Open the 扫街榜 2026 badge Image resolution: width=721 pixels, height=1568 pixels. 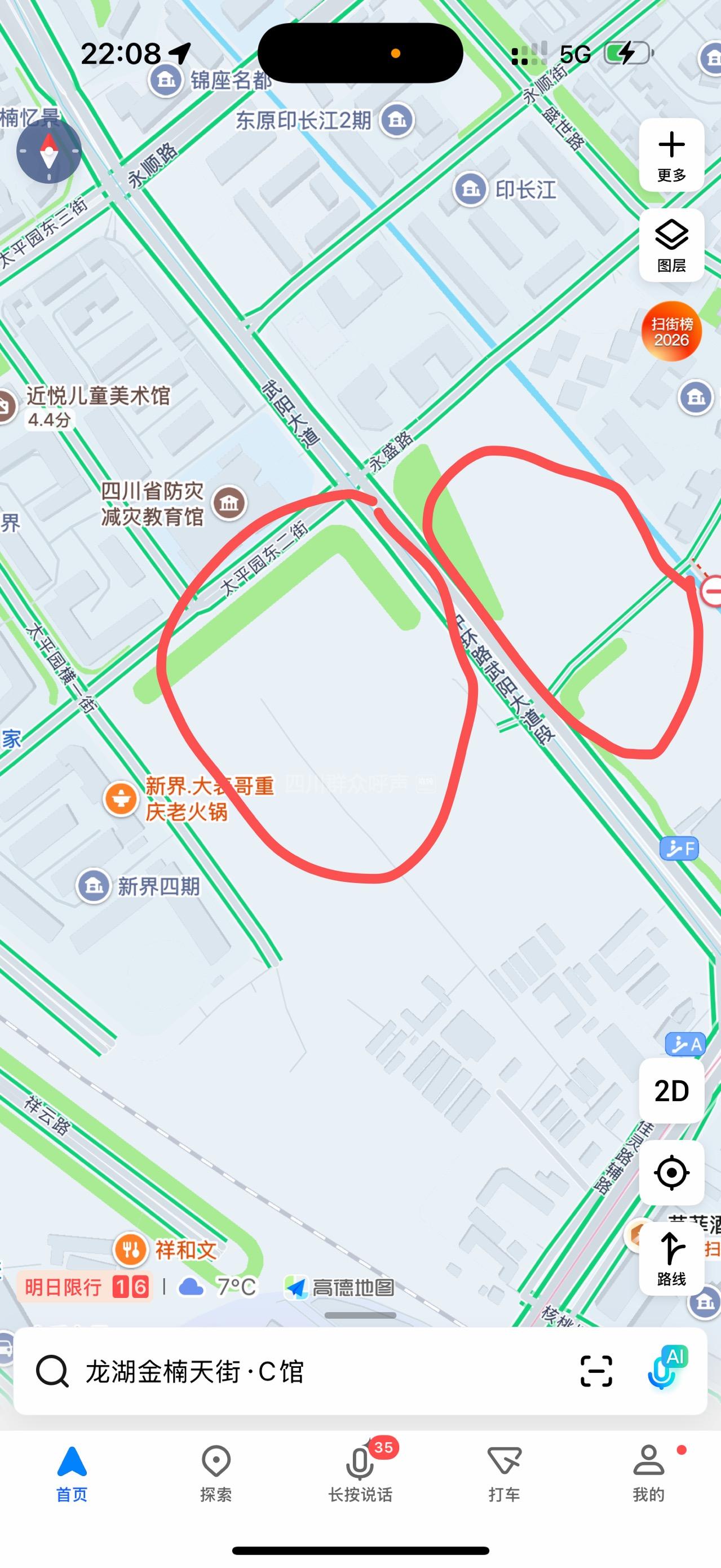[x=671, y=331]
